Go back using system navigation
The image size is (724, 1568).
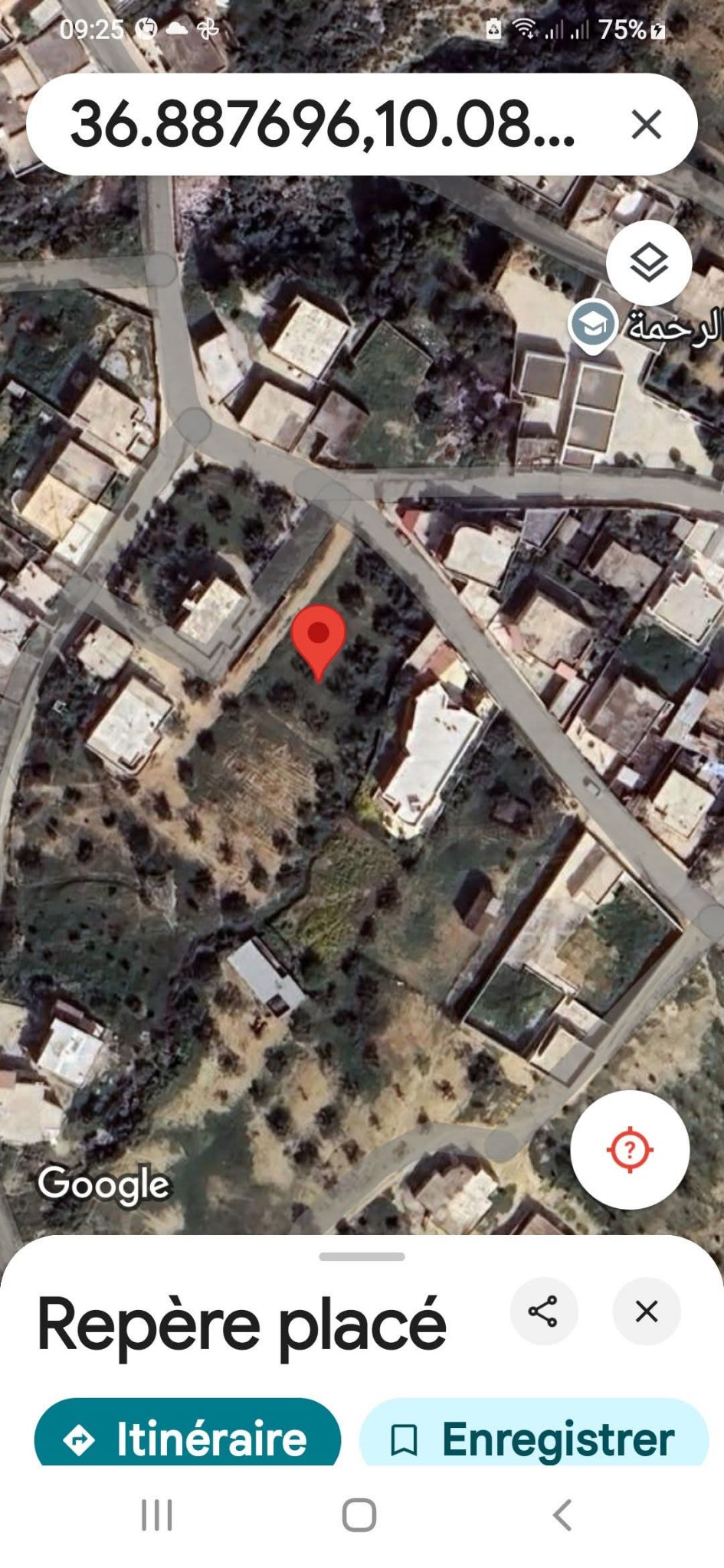tap(562, 1514)
